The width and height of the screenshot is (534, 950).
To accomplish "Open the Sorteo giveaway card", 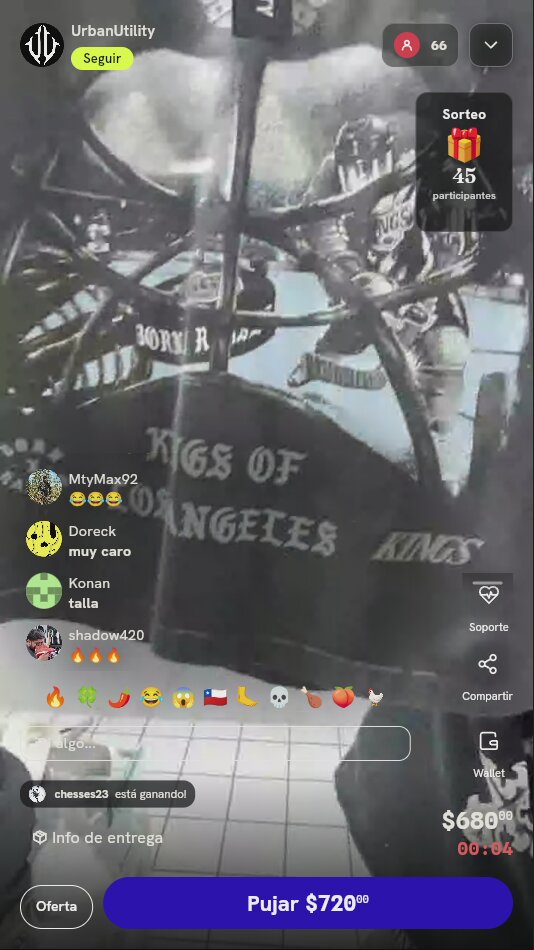I will click(464, 162).
